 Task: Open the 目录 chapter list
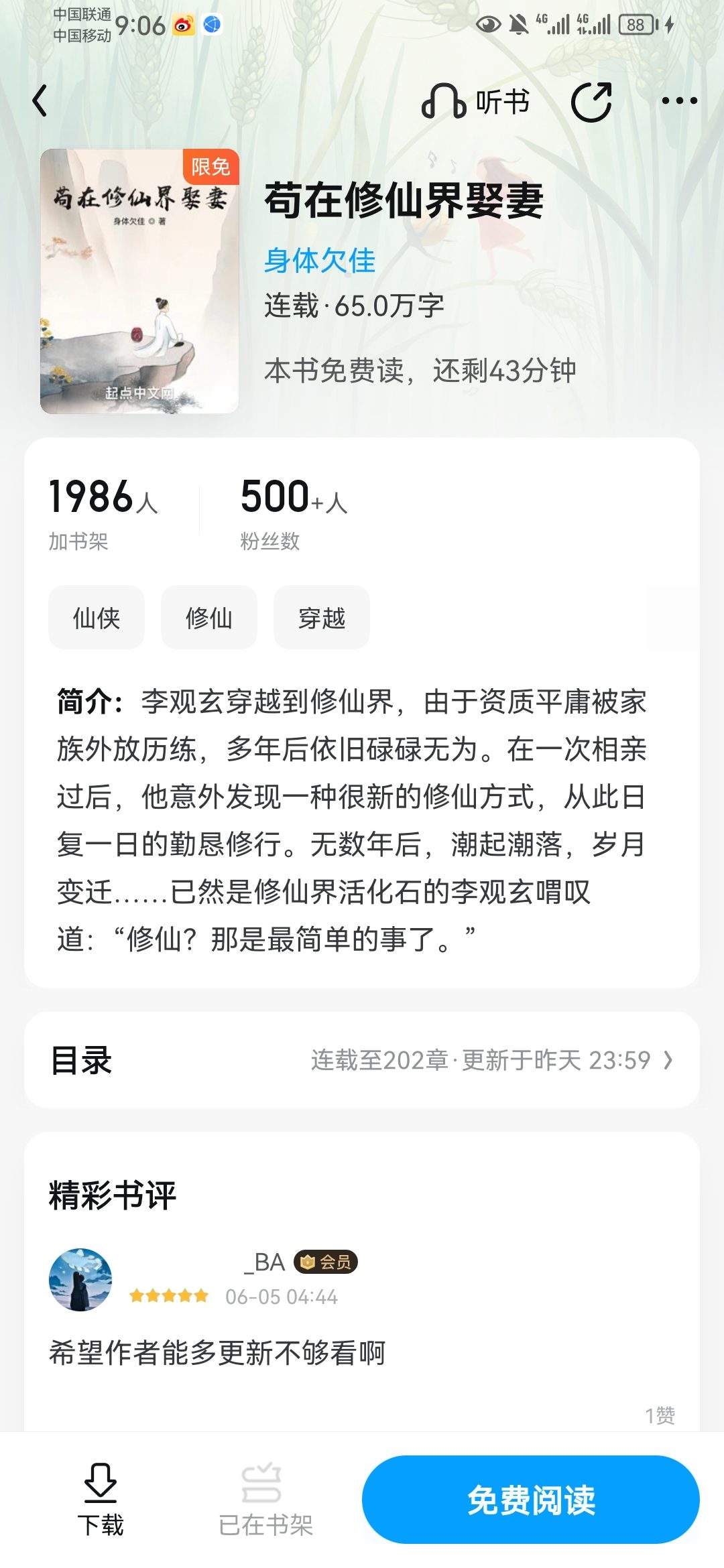[x=362, y=1060]
